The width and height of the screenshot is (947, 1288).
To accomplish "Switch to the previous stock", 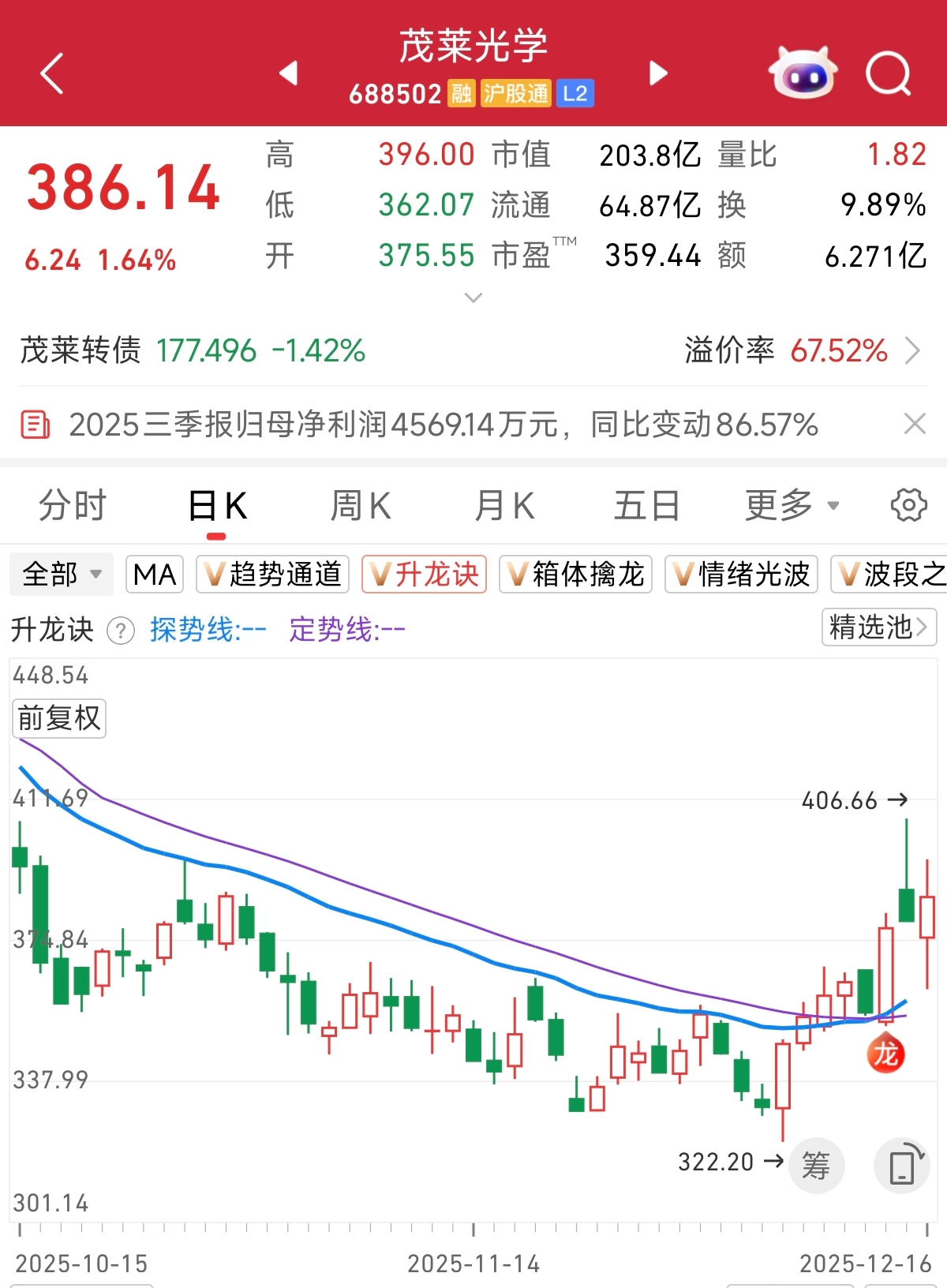I will pyautogui.click(x=289, y=73).
